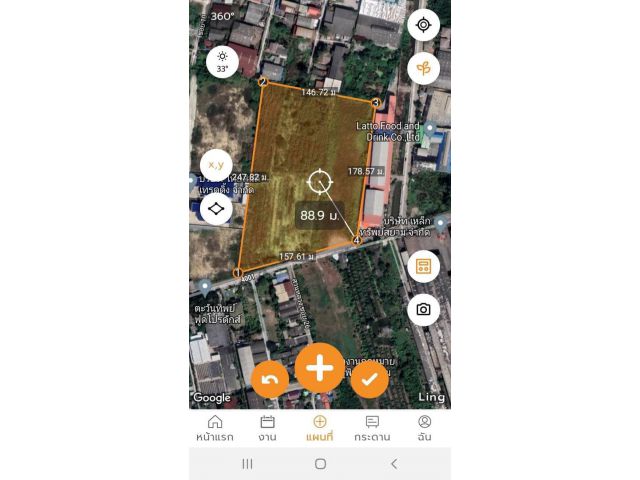
Task: Confirm the plot with the checkmark button
Action: click(x=369, y=380)
